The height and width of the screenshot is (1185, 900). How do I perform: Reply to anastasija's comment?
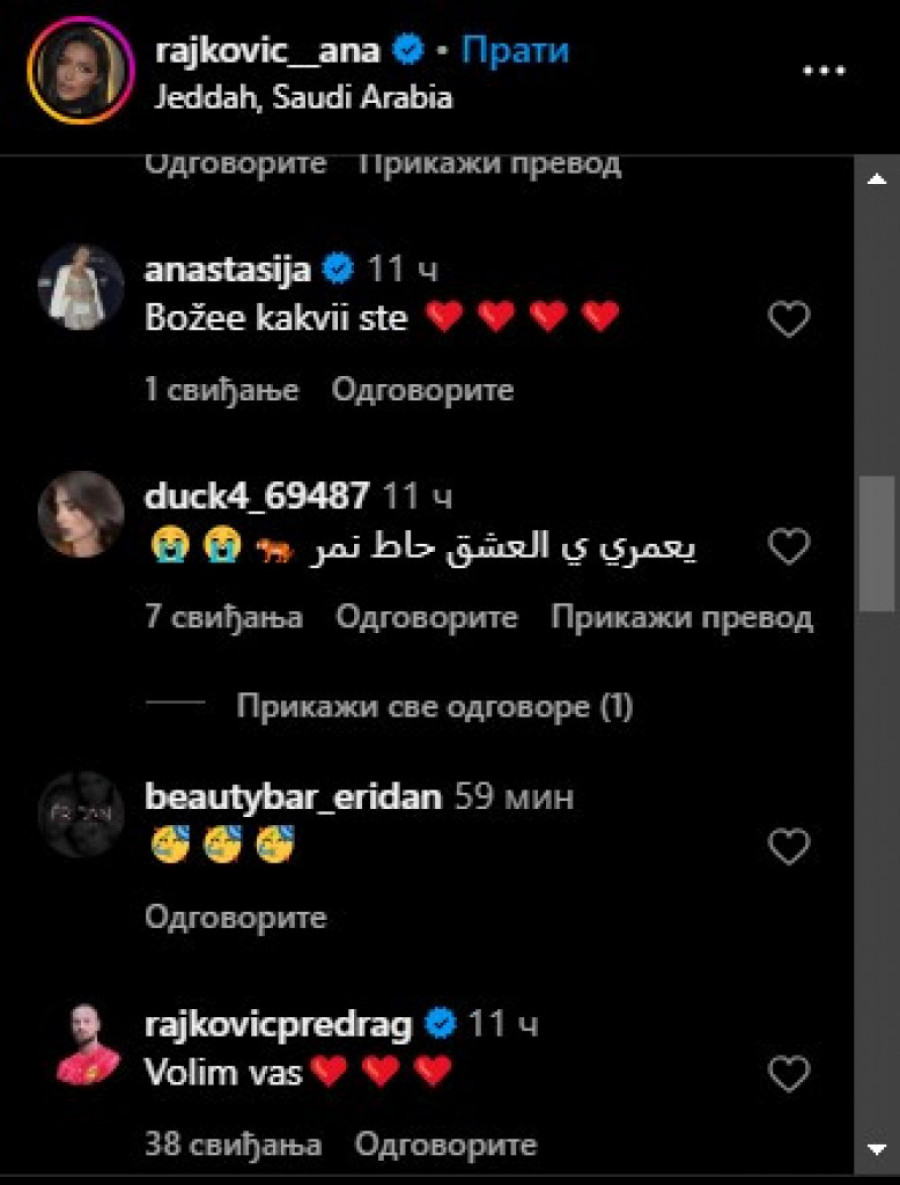pyautogui.click(x=422, y=390)
